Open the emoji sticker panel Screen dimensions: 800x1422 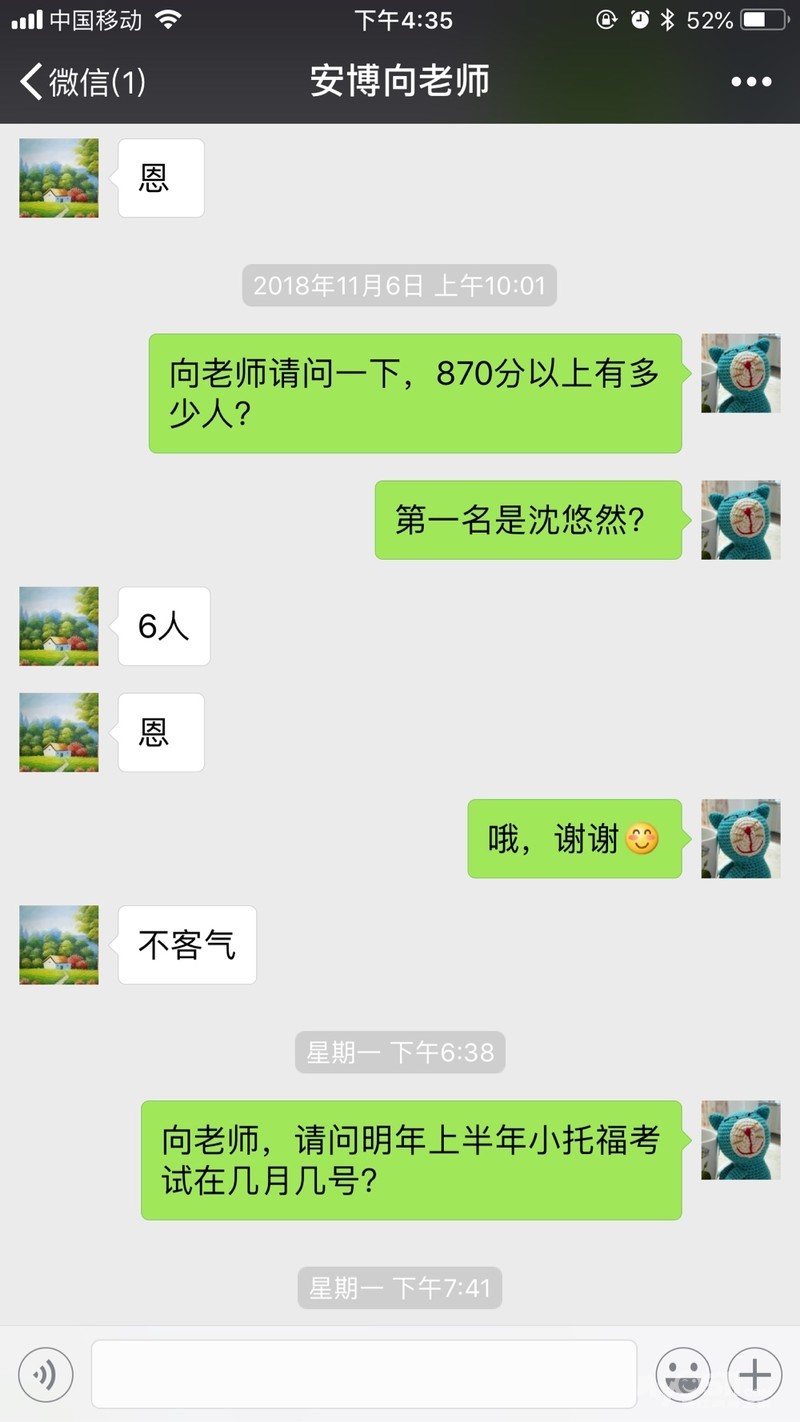(683, 1375)
